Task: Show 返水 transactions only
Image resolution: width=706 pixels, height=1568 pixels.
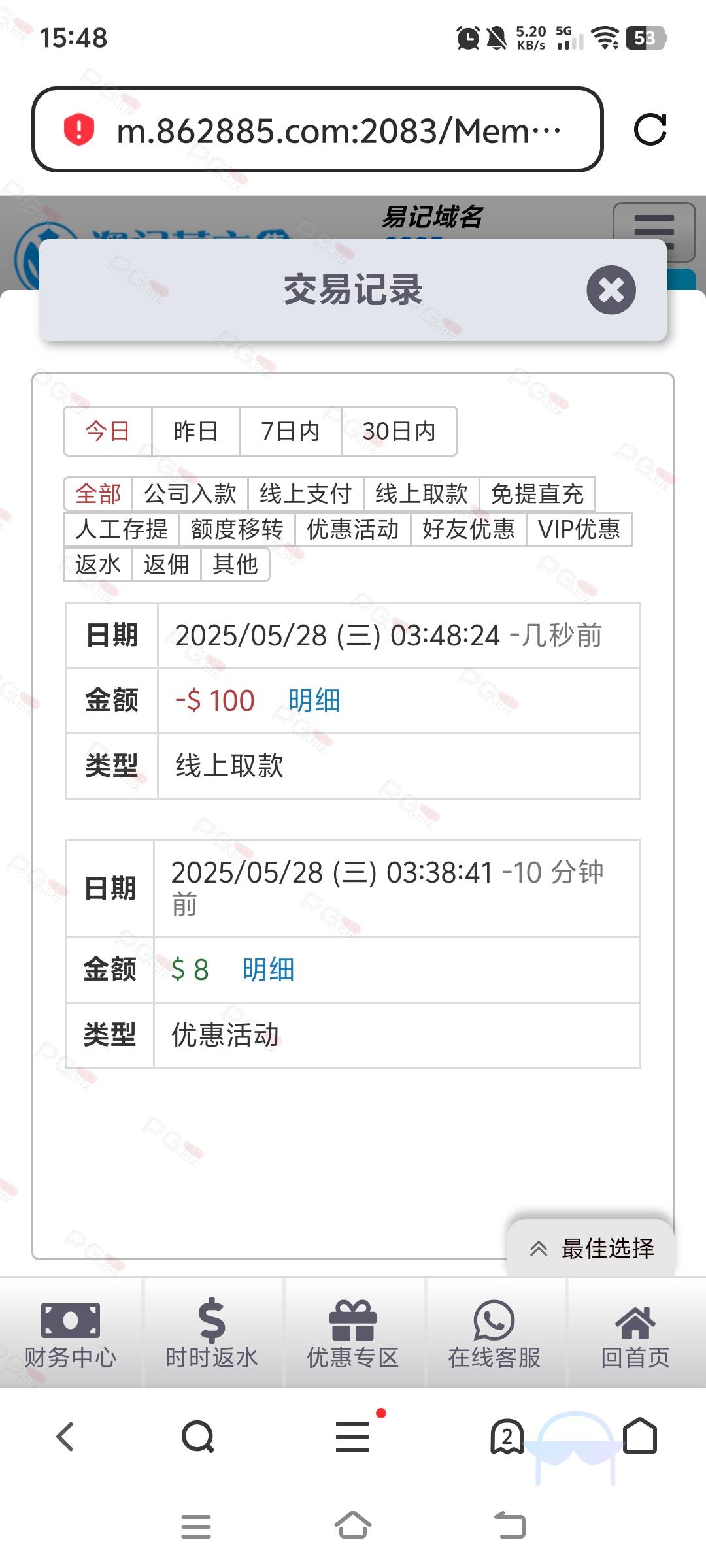Action: pyautogui.click(x=98, y=564)
